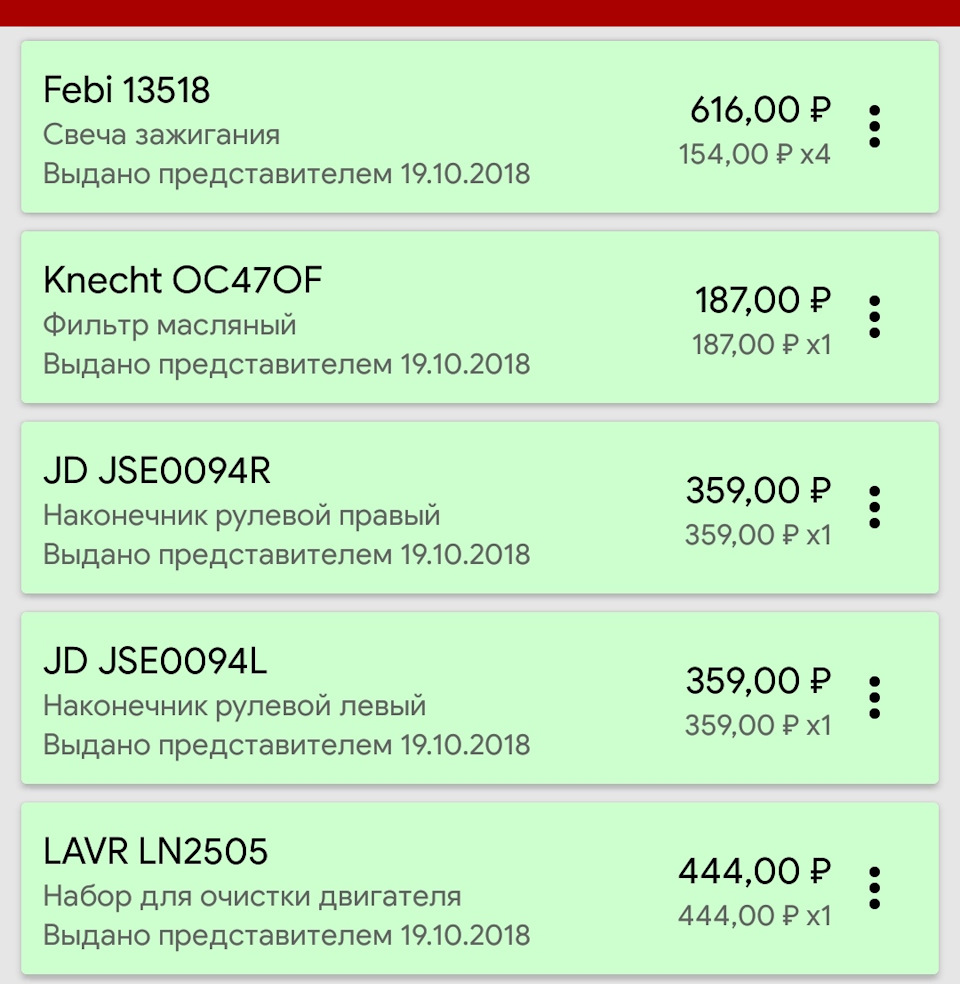The image size is (960, 984).
Task: Open the overflow menu for LAVR LN2505
Action: 874,887
